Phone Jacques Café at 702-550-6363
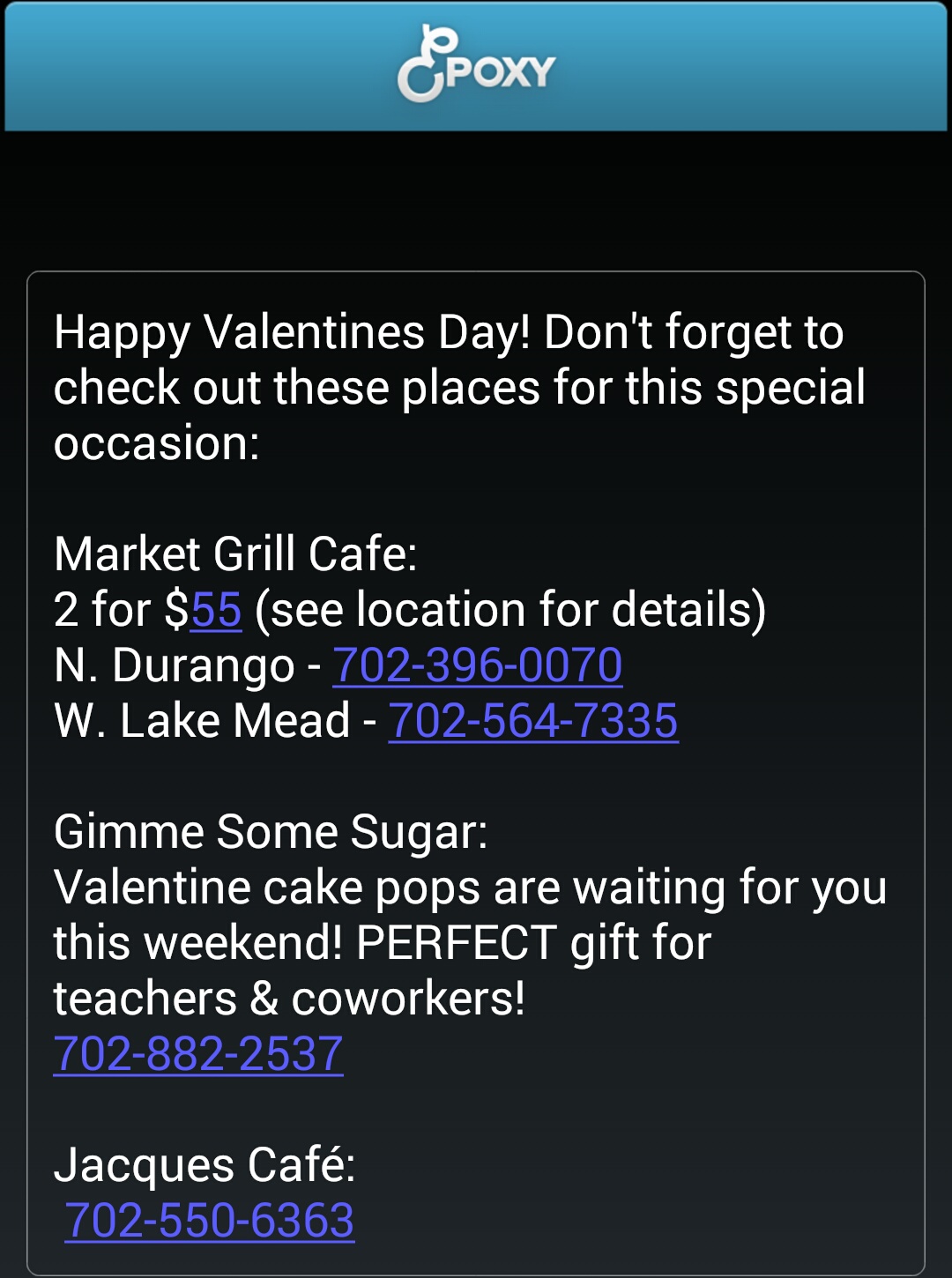Viewport: 952px width, 1278px height. click(209, 1221)
